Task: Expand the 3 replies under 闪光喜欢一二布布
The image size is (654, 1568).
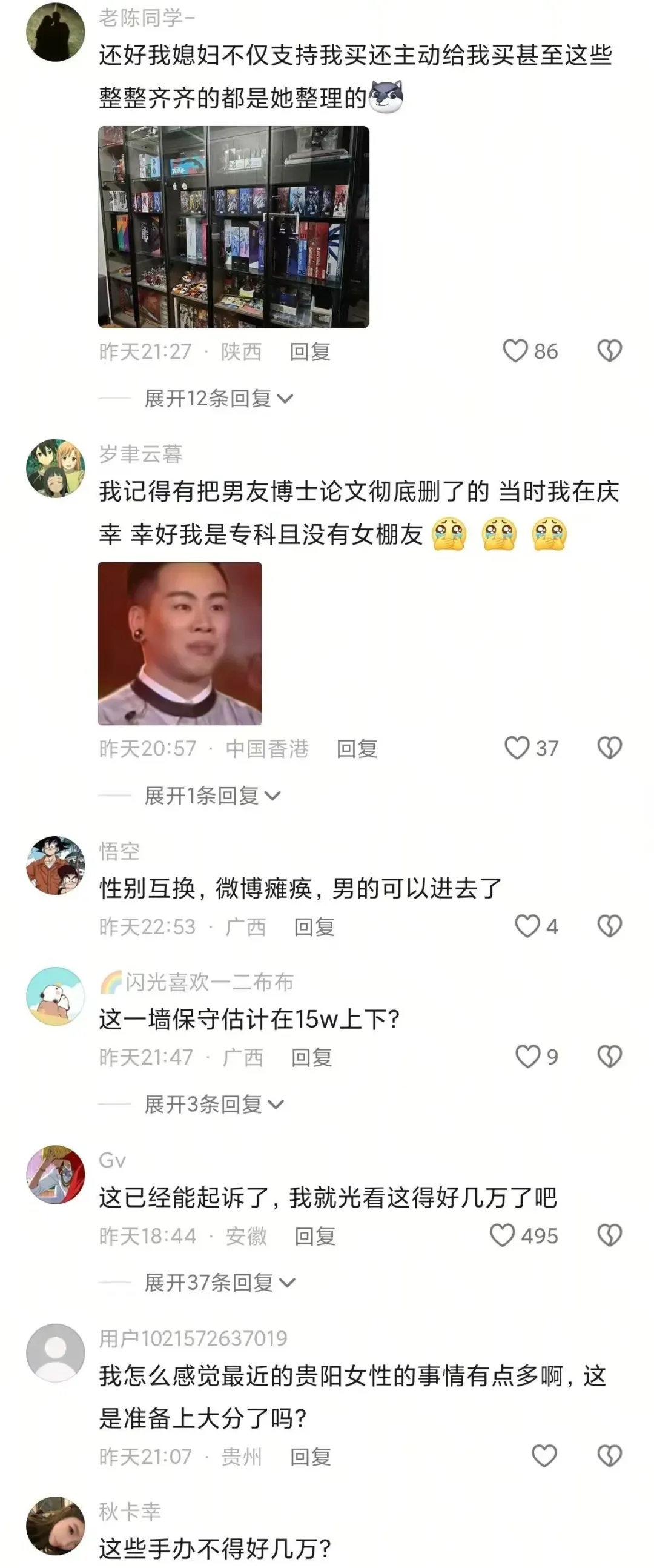Action: coord(214,1104)
